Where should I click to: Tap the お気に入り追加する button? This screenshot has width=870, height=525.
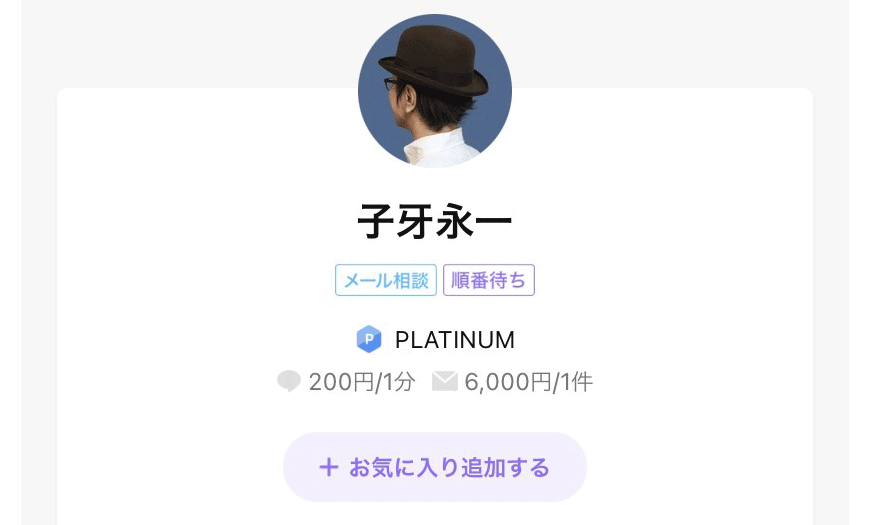[435, 467]
